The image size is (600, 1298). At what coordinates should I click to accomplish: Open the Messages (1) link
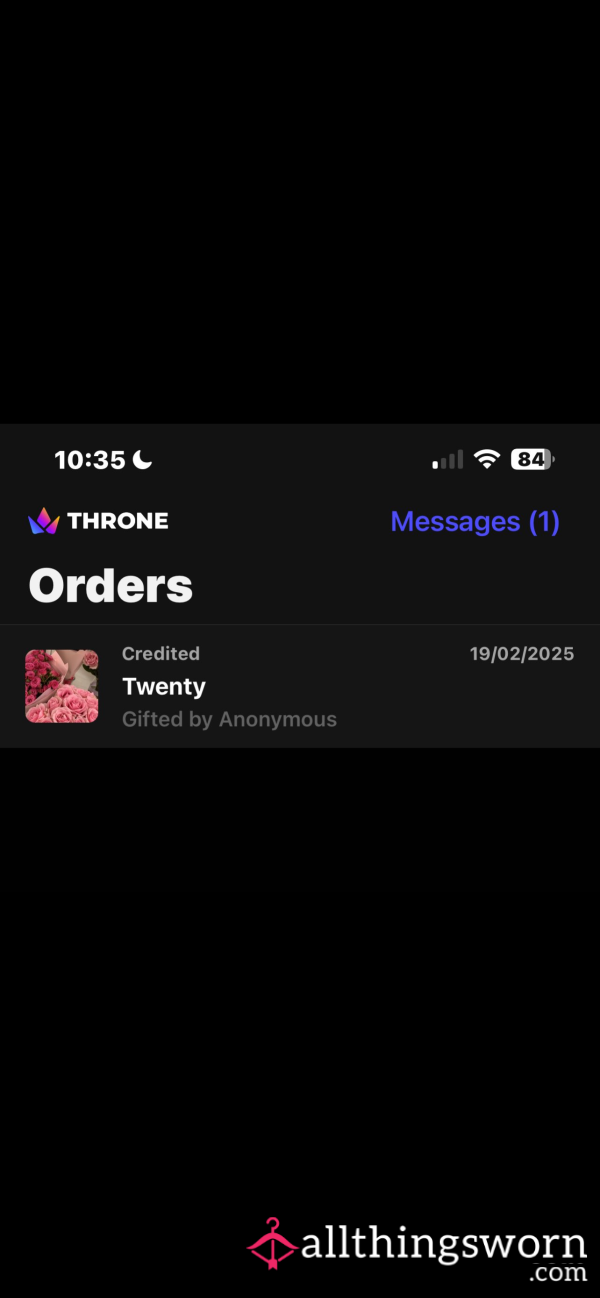pyautogui.click(x=475, y=522)
